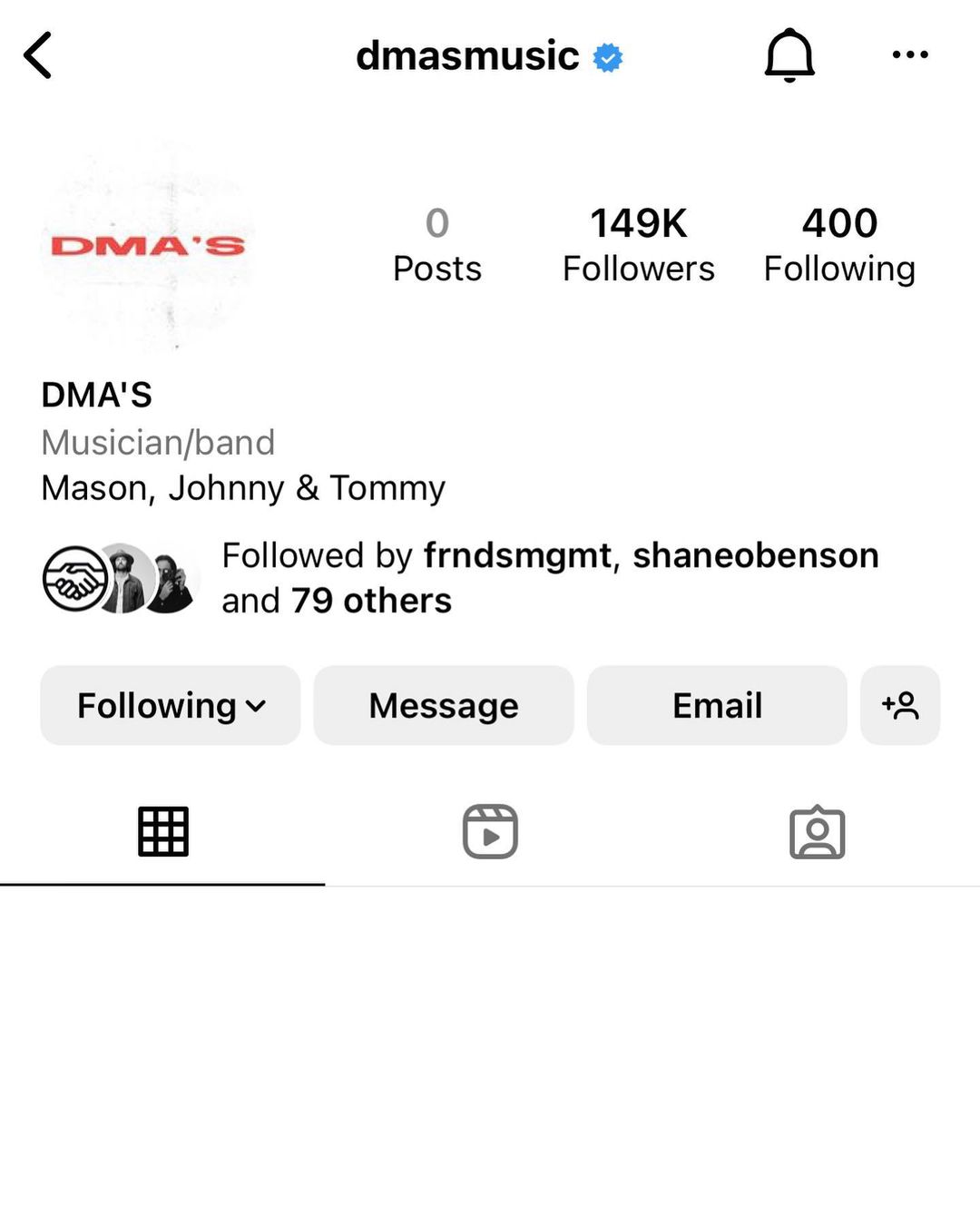Switch to the Reels tab
This screenshot has height=1225, width=980.
490,831
